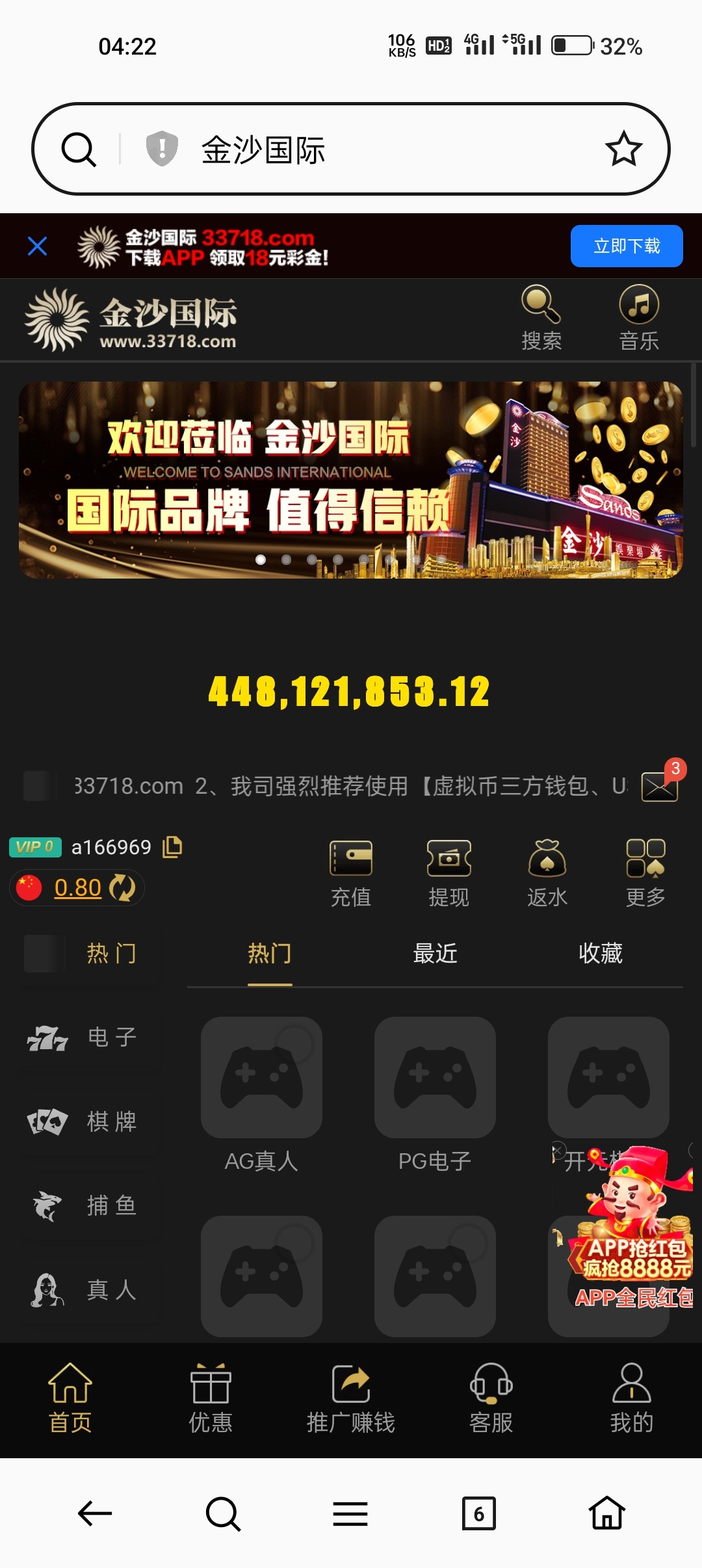Open the 返水 rebate page

pos(547,872)
